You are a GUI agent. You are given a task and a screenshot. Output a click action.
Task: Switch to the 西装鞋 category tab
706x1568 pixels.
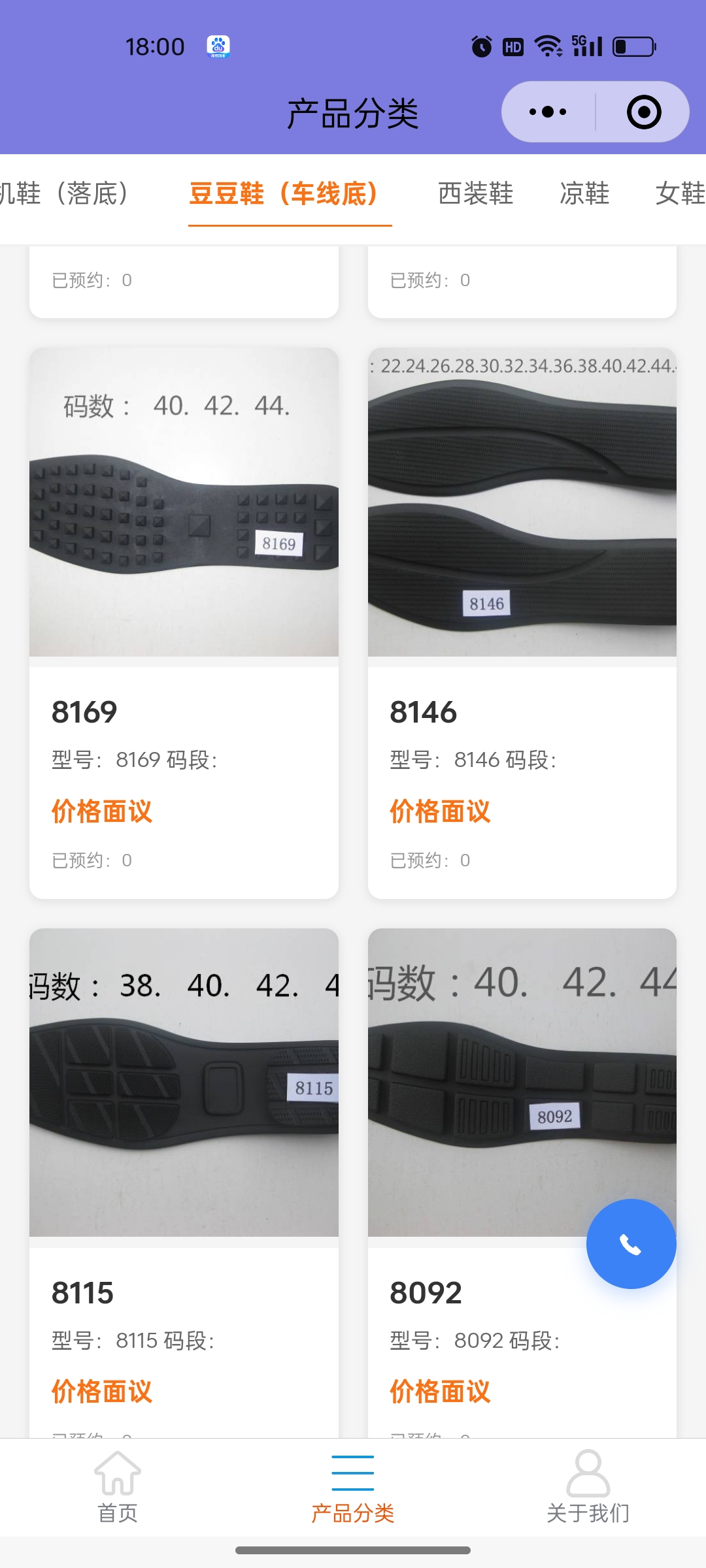point(475,193)
